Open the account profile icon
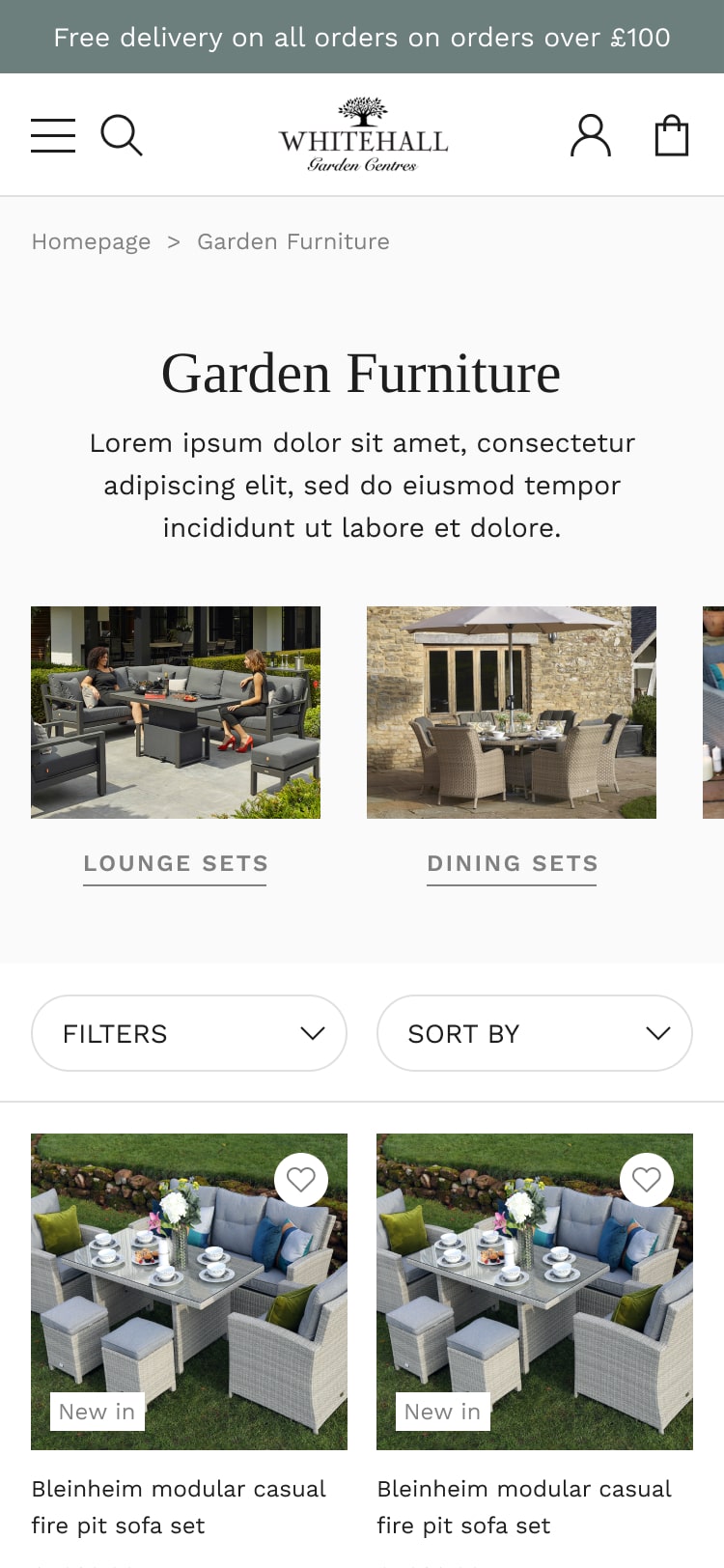The image size is (724, 1568). [x=590, y=135]
